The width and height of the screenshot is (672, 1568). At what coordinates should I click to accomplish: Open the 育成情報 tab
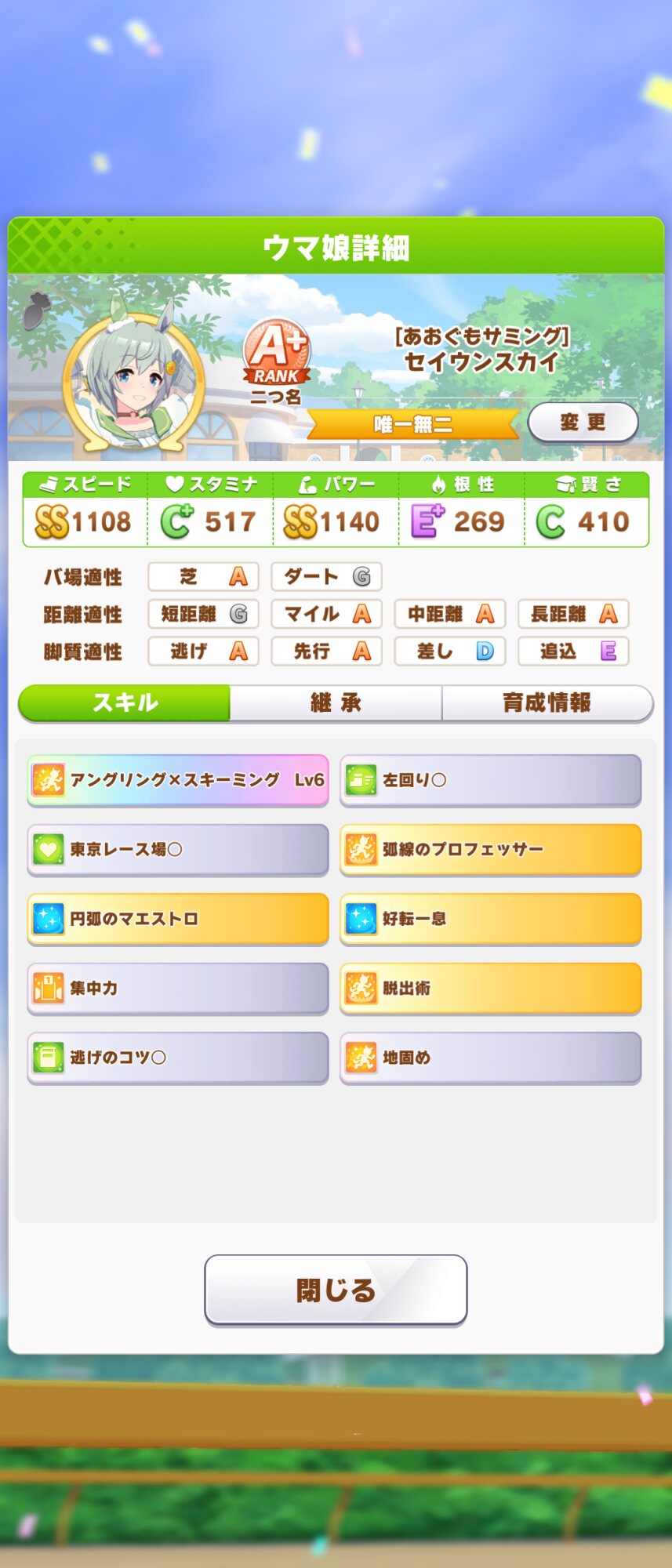click(547, 702)
